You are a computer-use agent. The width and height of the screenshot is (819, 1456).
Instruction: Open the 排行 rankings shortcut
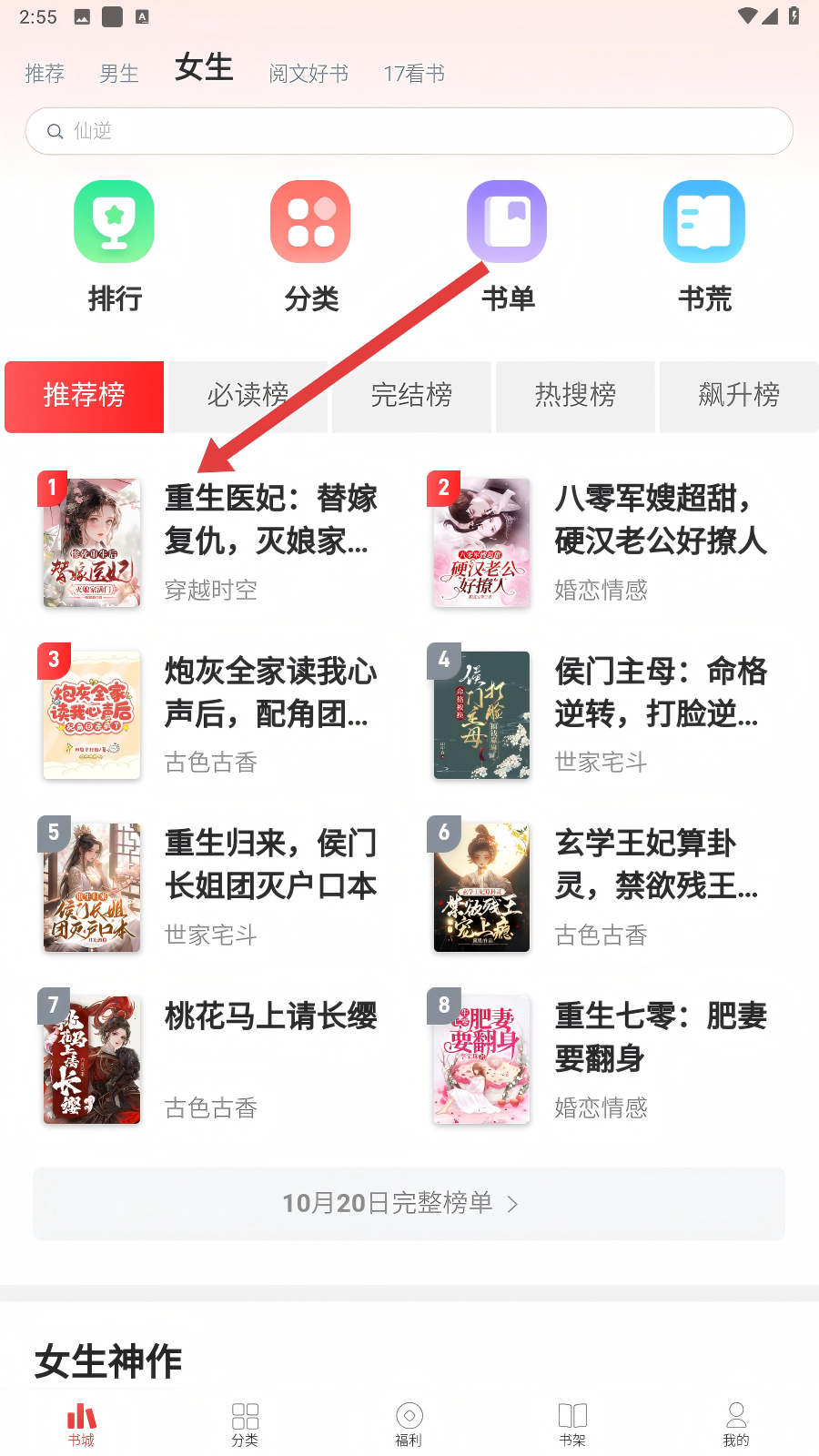(115, 246)
